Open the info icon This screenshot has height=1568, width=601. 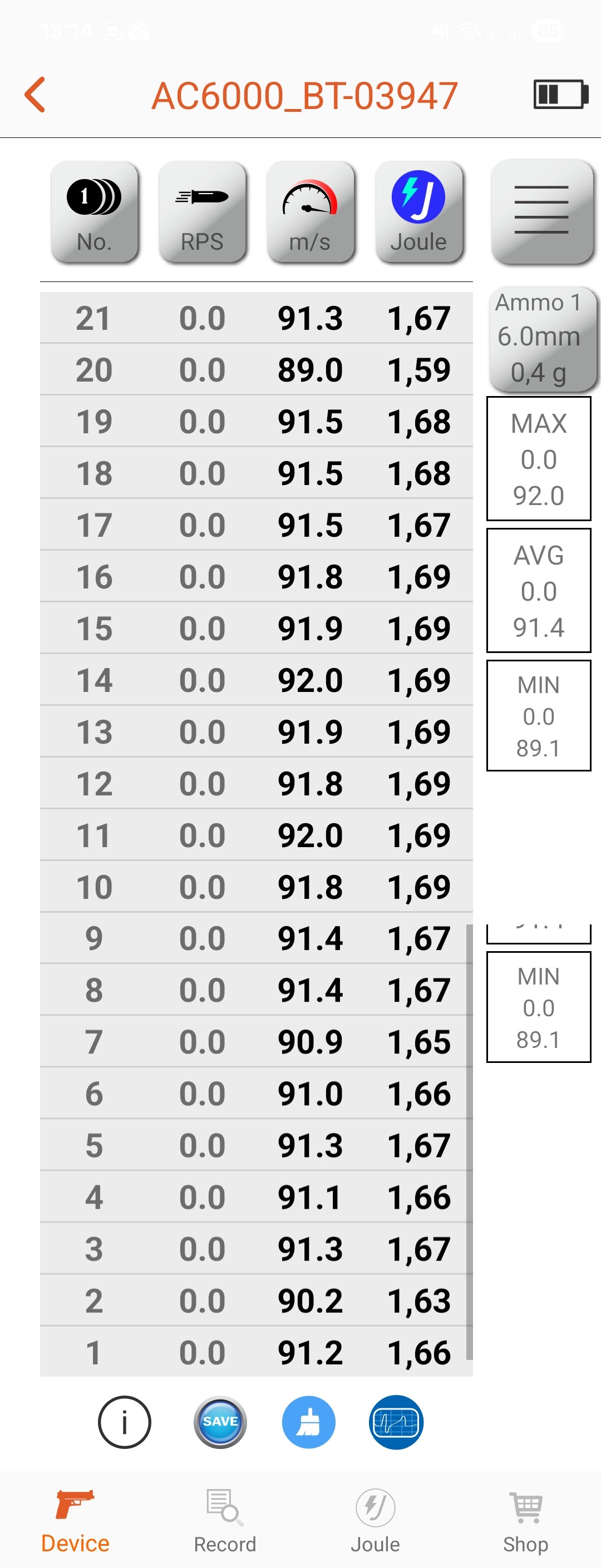pyautogui.click(x=124, y=1422)
